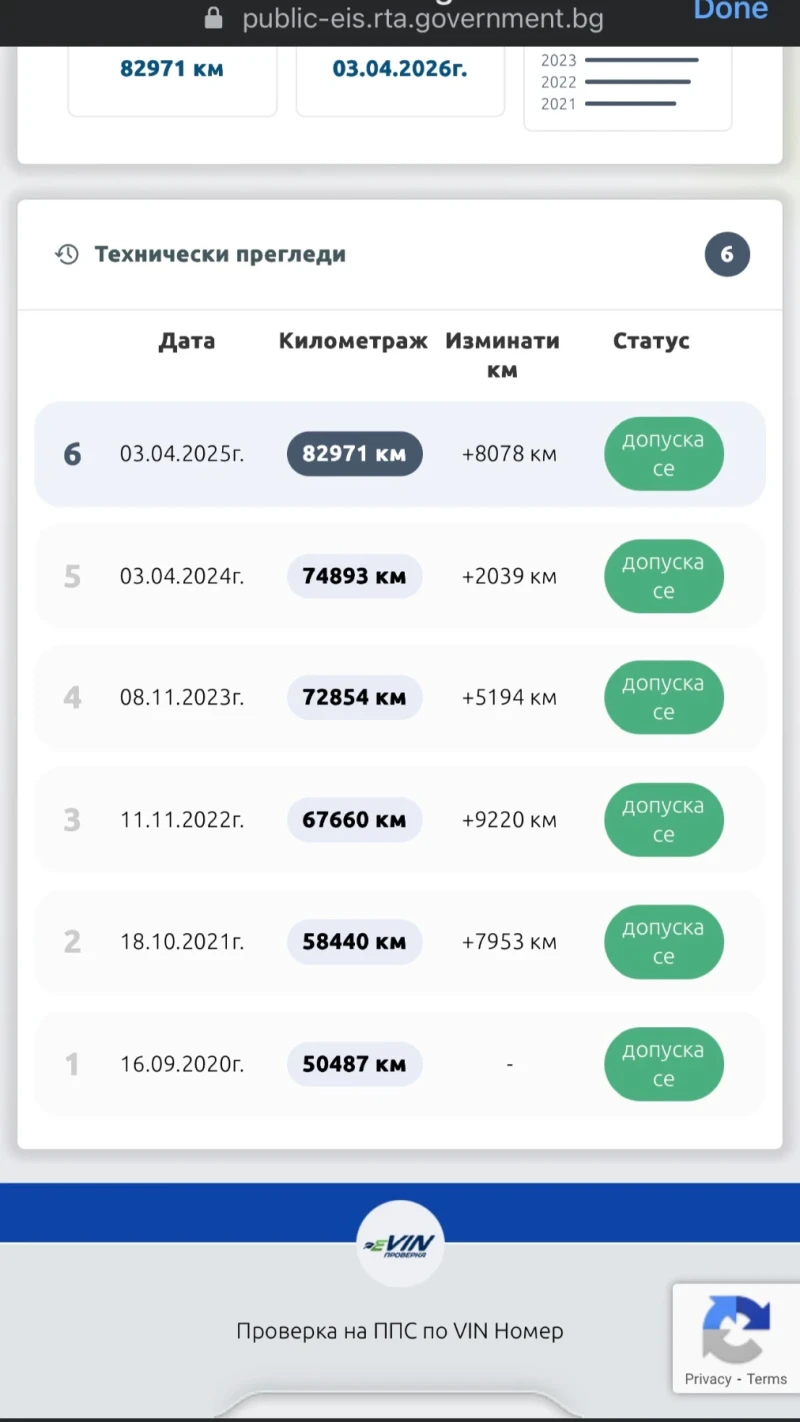Select the padlock icon in the address bar

pyautogui.click(x=212, y=17)
